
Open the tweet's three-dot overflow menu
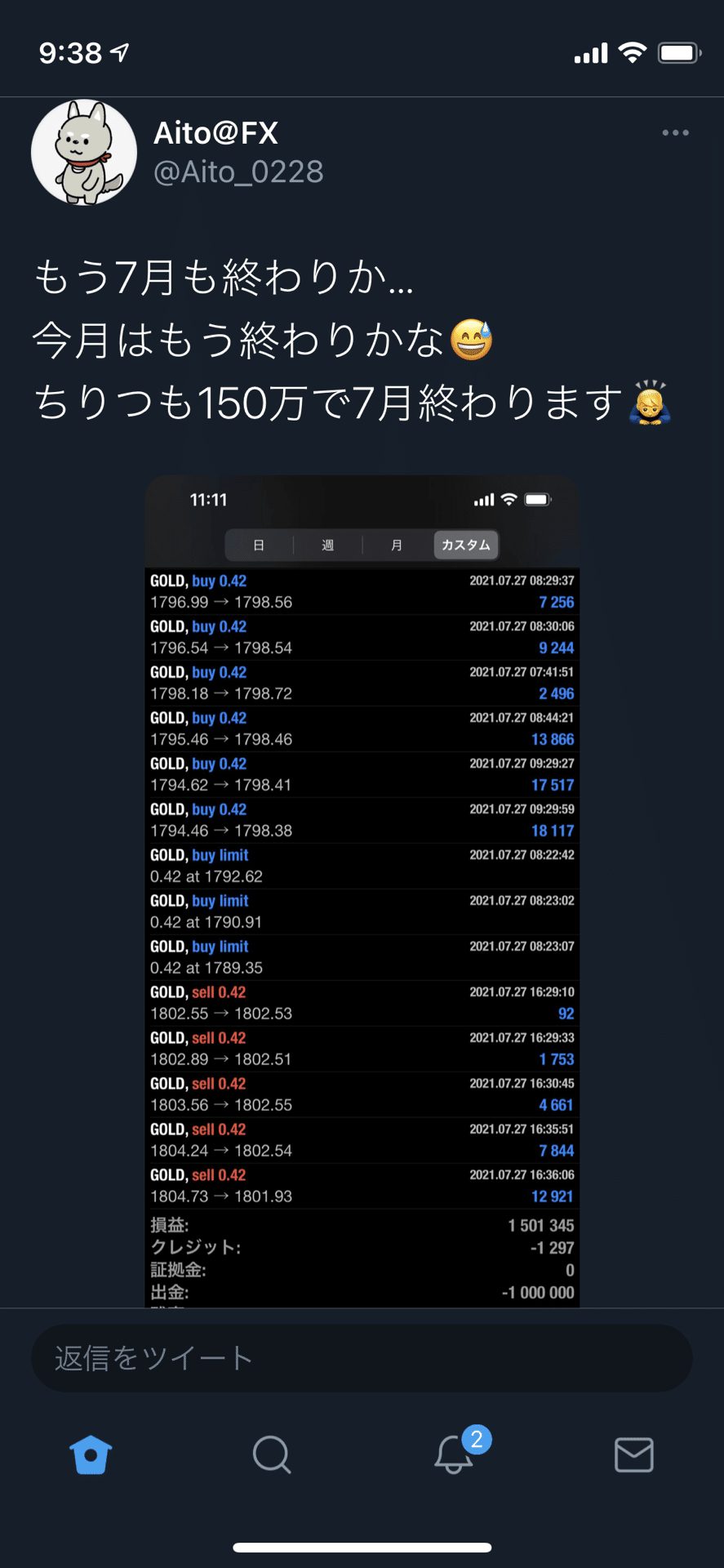click(675, 132)
